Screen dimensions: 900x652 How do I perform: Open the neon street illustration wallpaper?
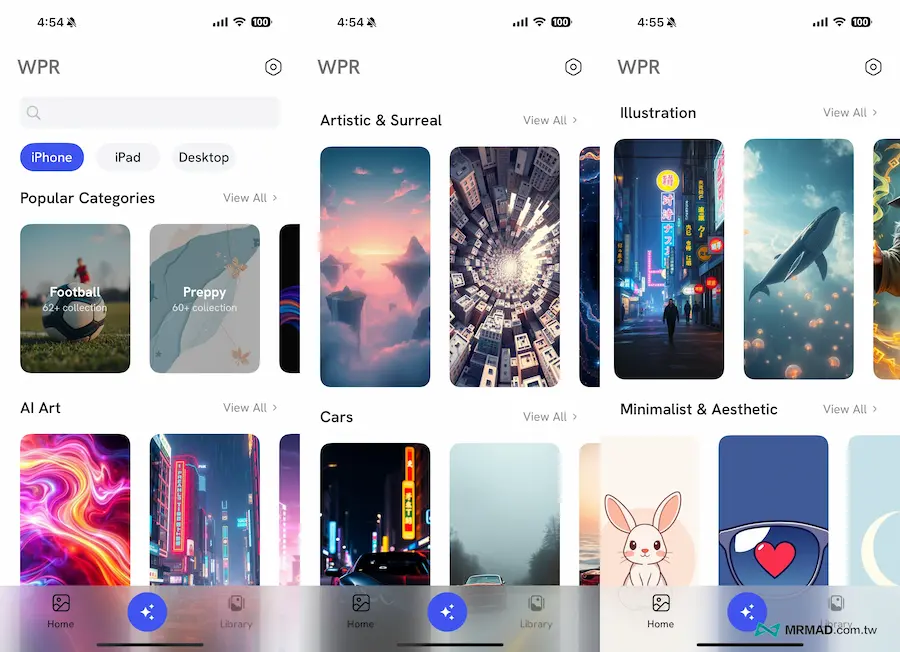coord(668,259)
